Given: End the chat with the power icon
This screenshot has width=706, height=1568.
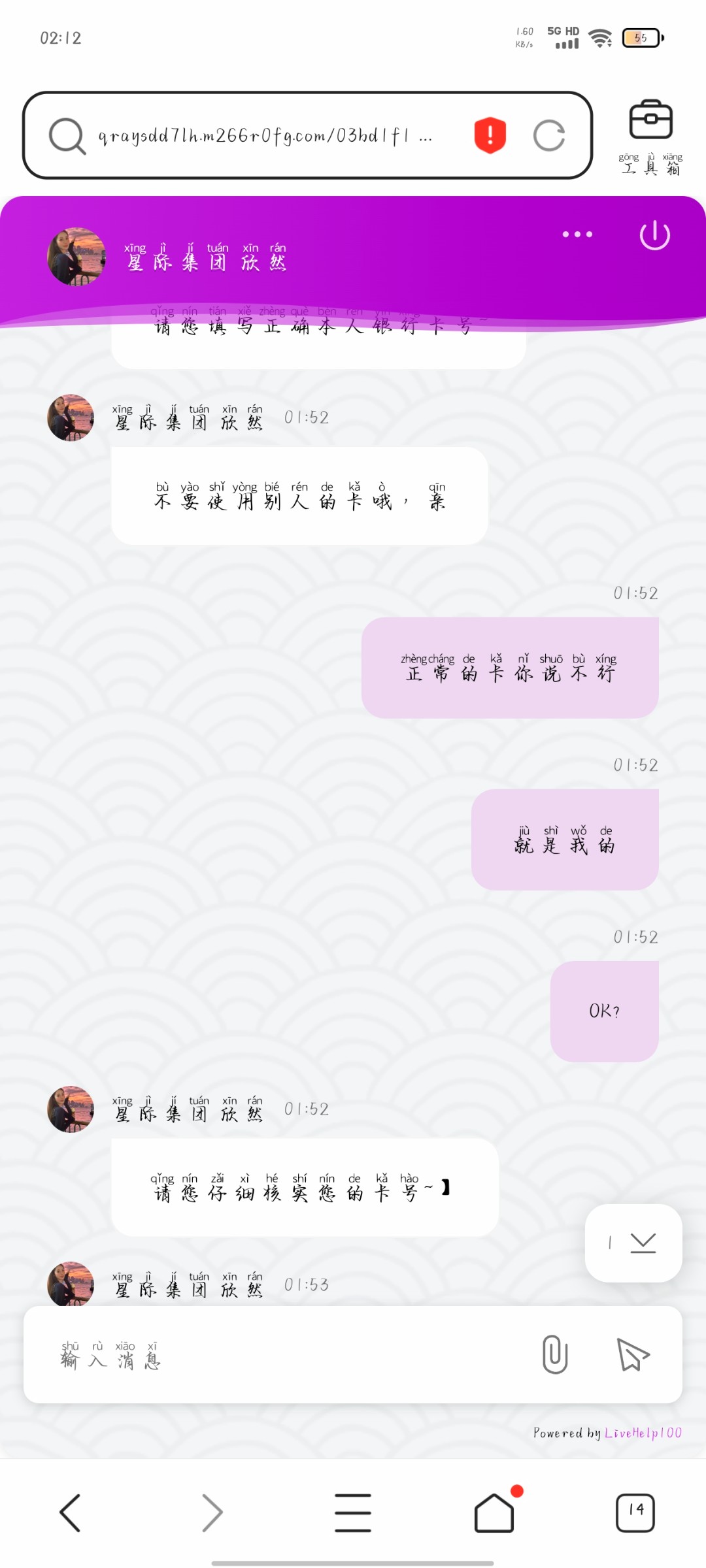Looking at the screenshot, I should 654,235.
